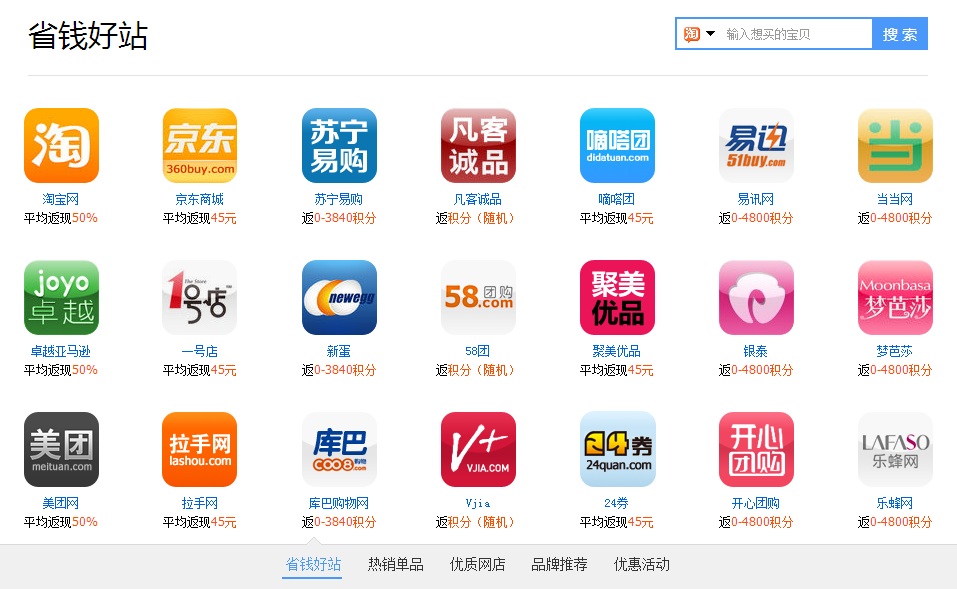Open 卓越亚马逊 tile
This screenshot has height=589, width=957.
coord(61,298)
